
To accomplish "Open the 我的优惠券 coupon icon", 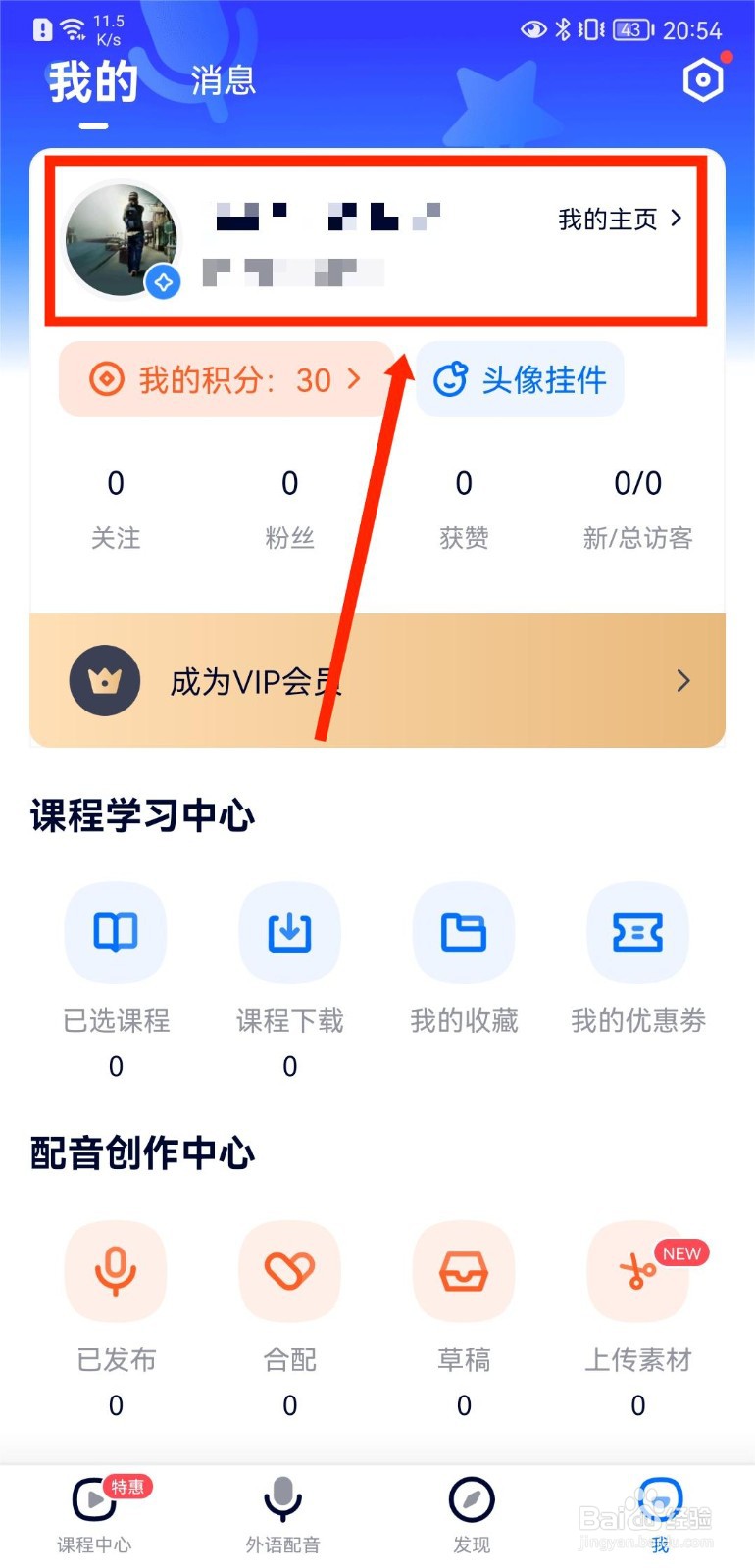I will point(637,932).
